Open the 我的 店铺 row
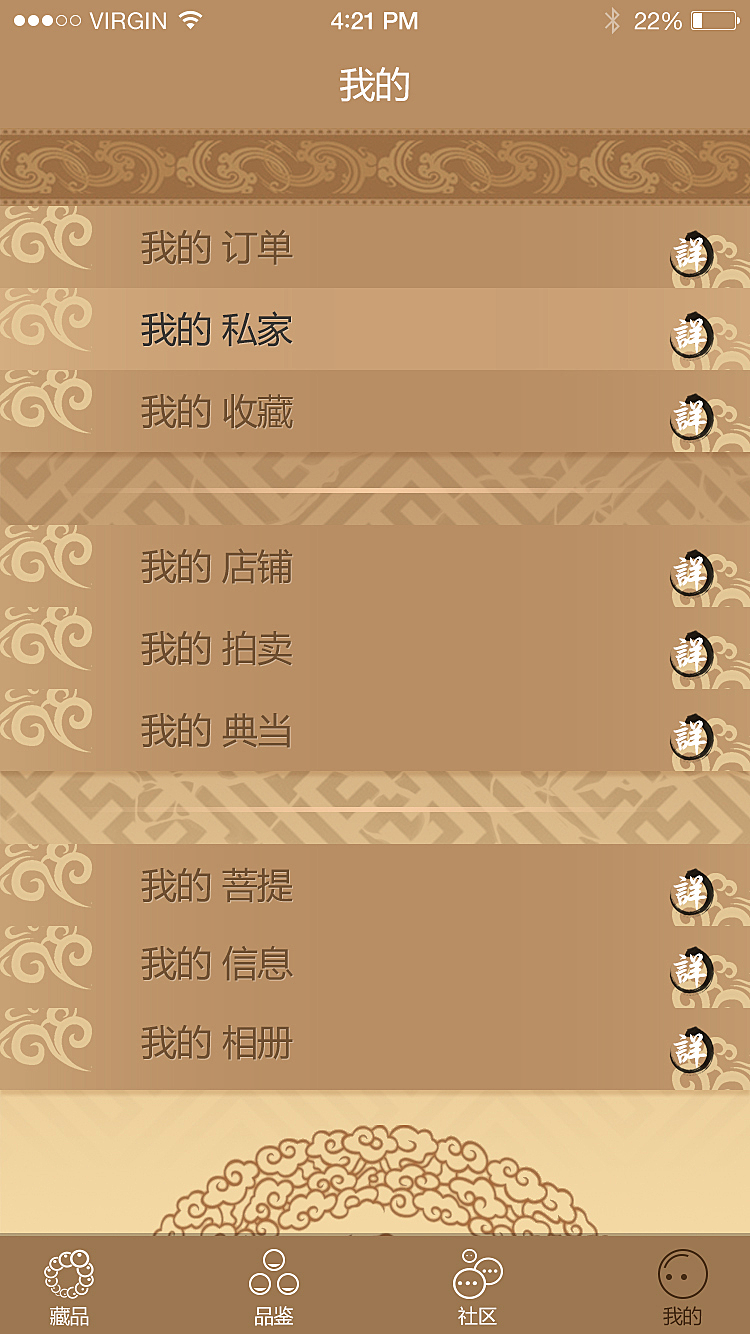The width and height of the screenshot is (750, 1334). [x=375, y=567]
